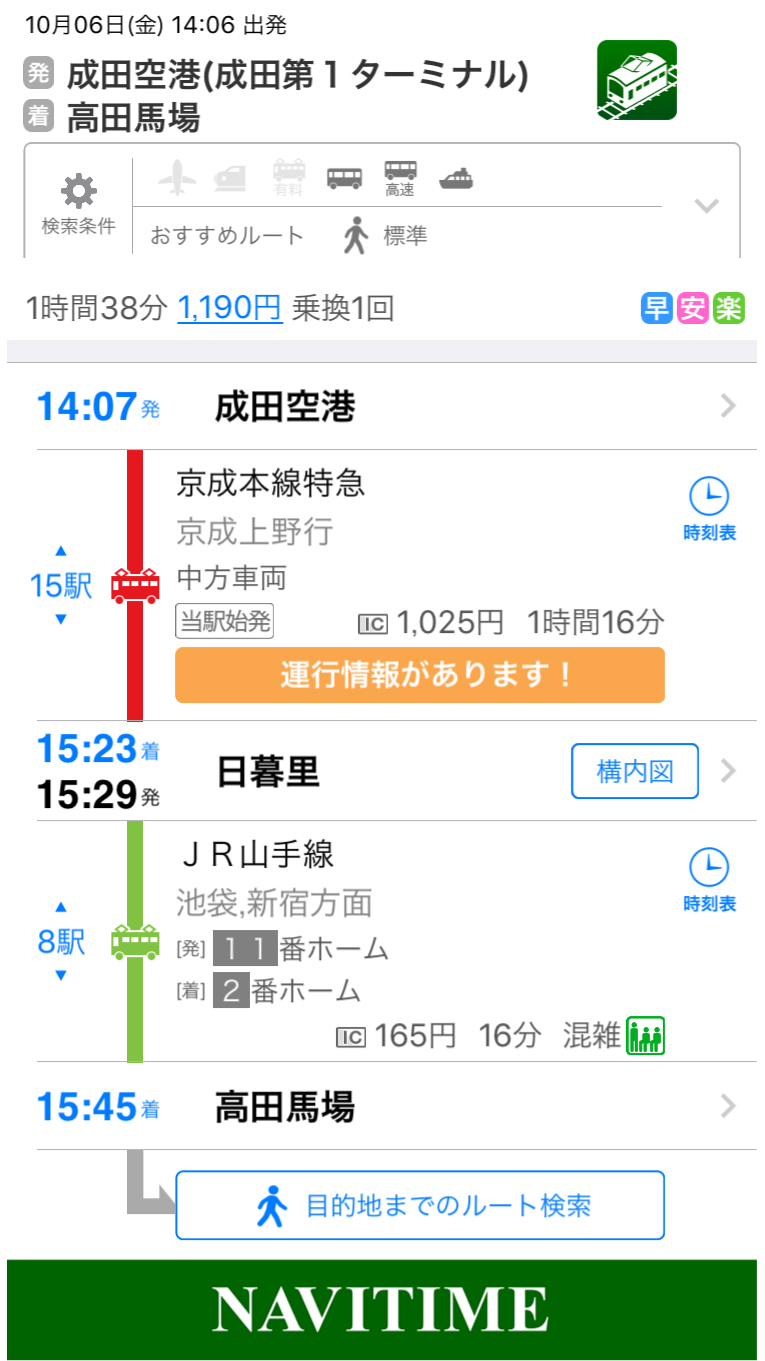View 時刻表 for ＪＲ山手線
Image resolution: width=765 pixels, height=1361 pixels.
pyautogui.click(x=710, y=880)
